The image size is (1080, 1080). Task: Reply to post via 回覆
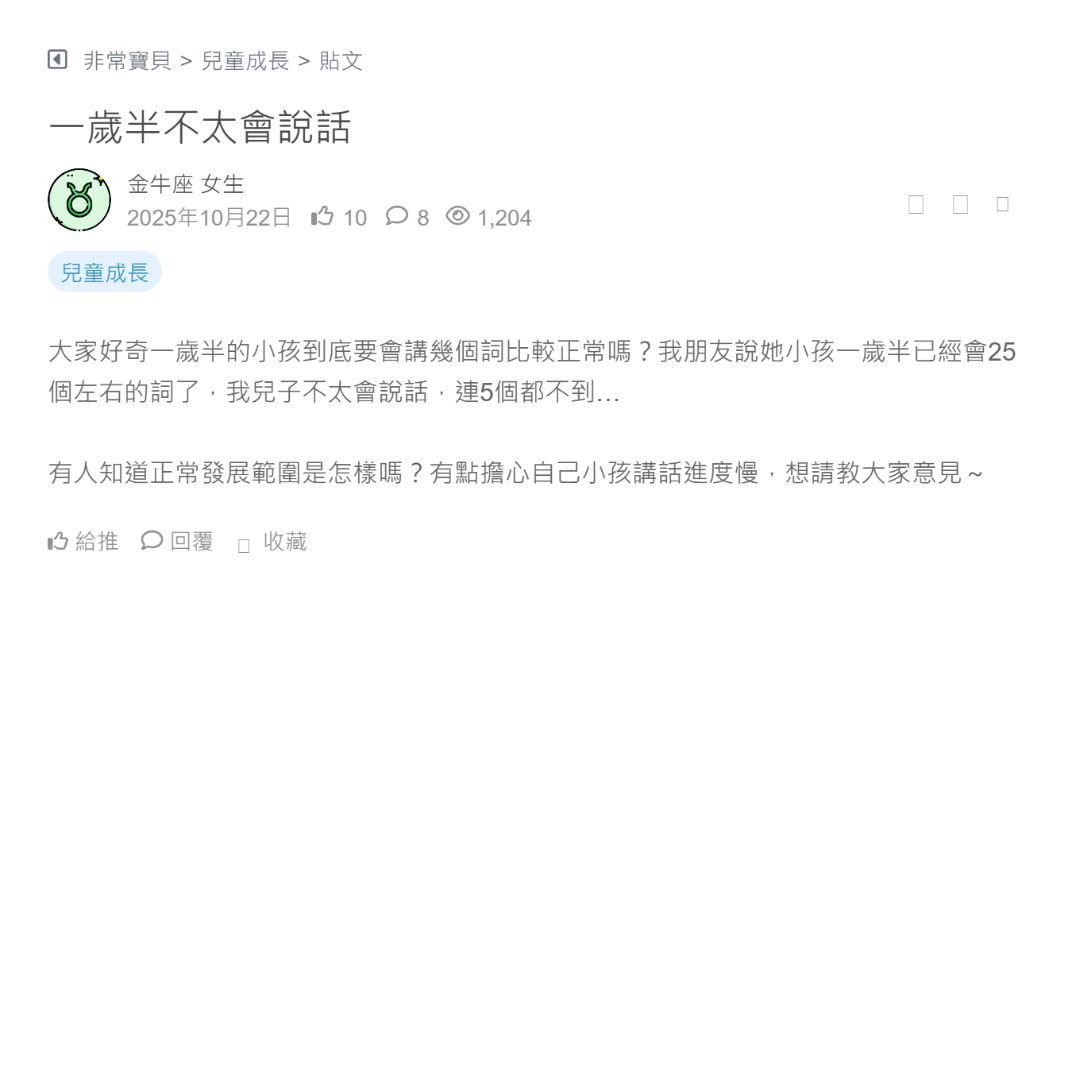(177, 542)
